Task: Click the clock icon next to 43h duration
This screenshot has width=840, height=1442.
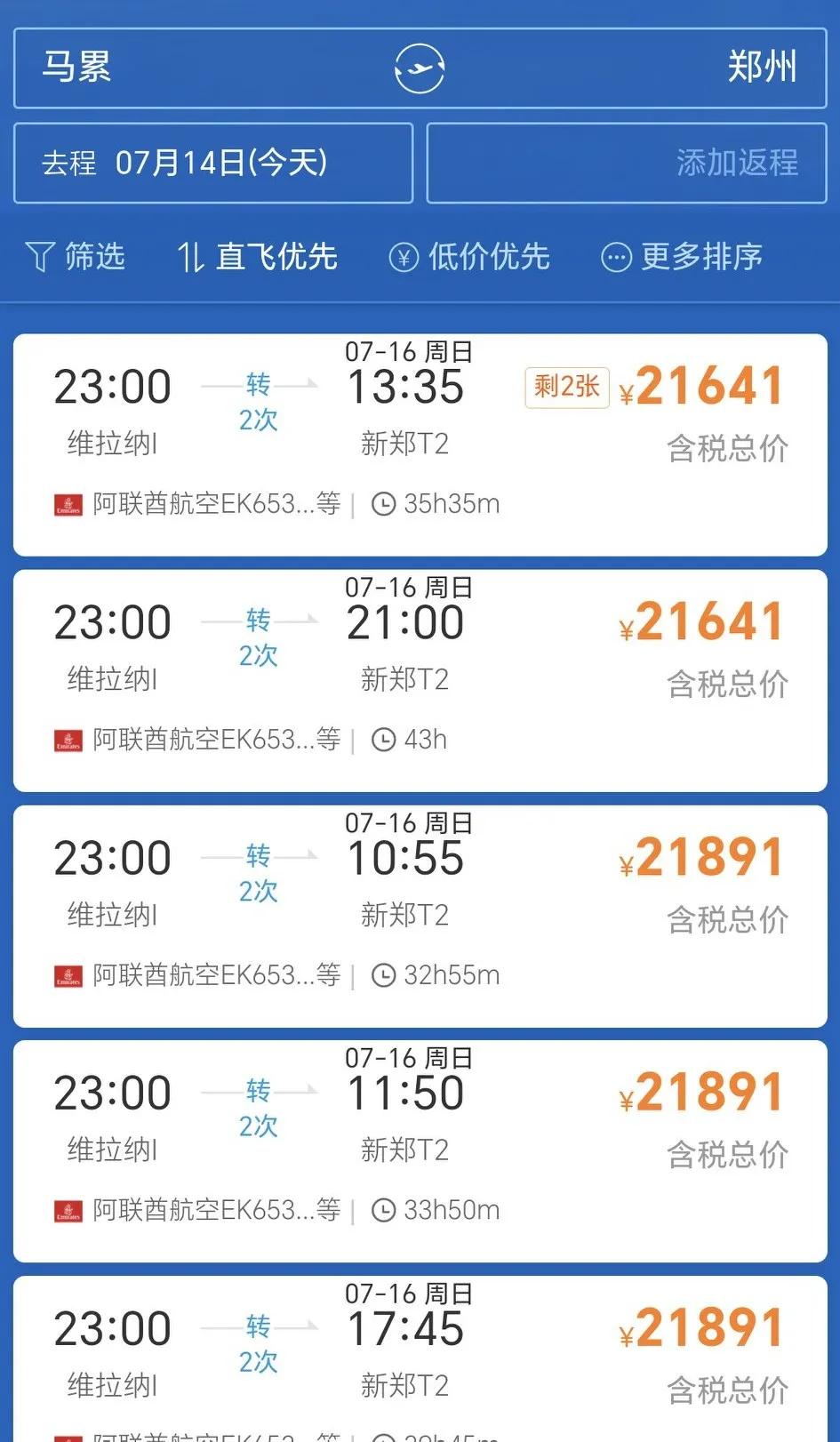Action: [x=384, y=739]
